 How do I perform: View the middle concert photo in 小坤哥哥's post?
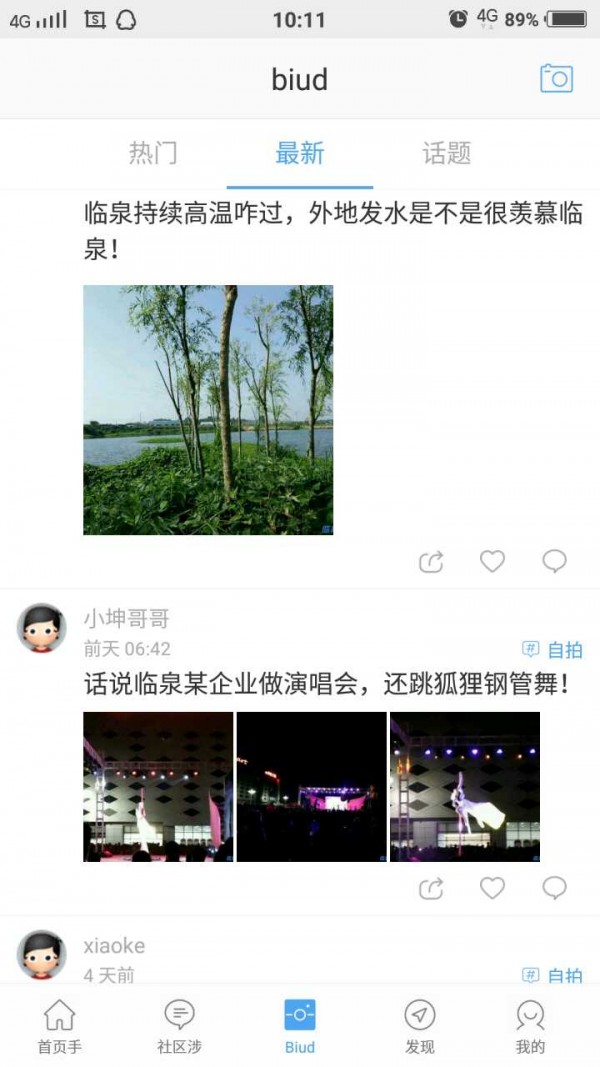312,787
